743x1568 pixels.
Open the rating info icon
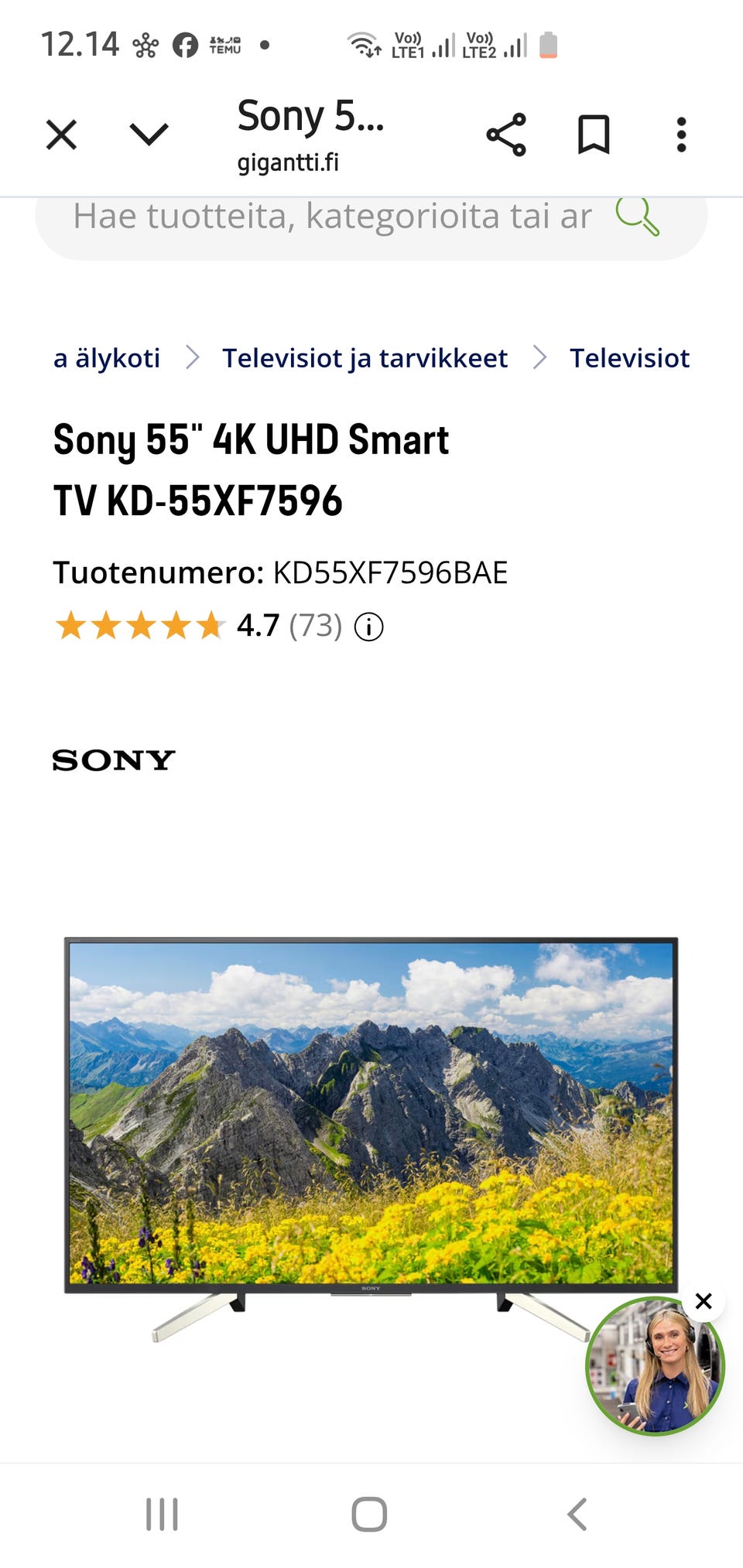coord(368,627)
